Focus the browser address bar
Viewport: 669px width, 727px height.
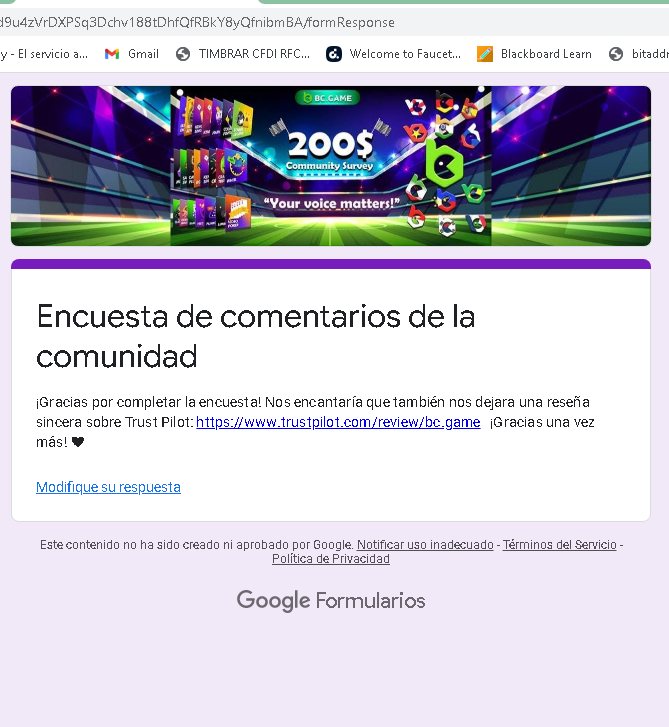[300, 22]
